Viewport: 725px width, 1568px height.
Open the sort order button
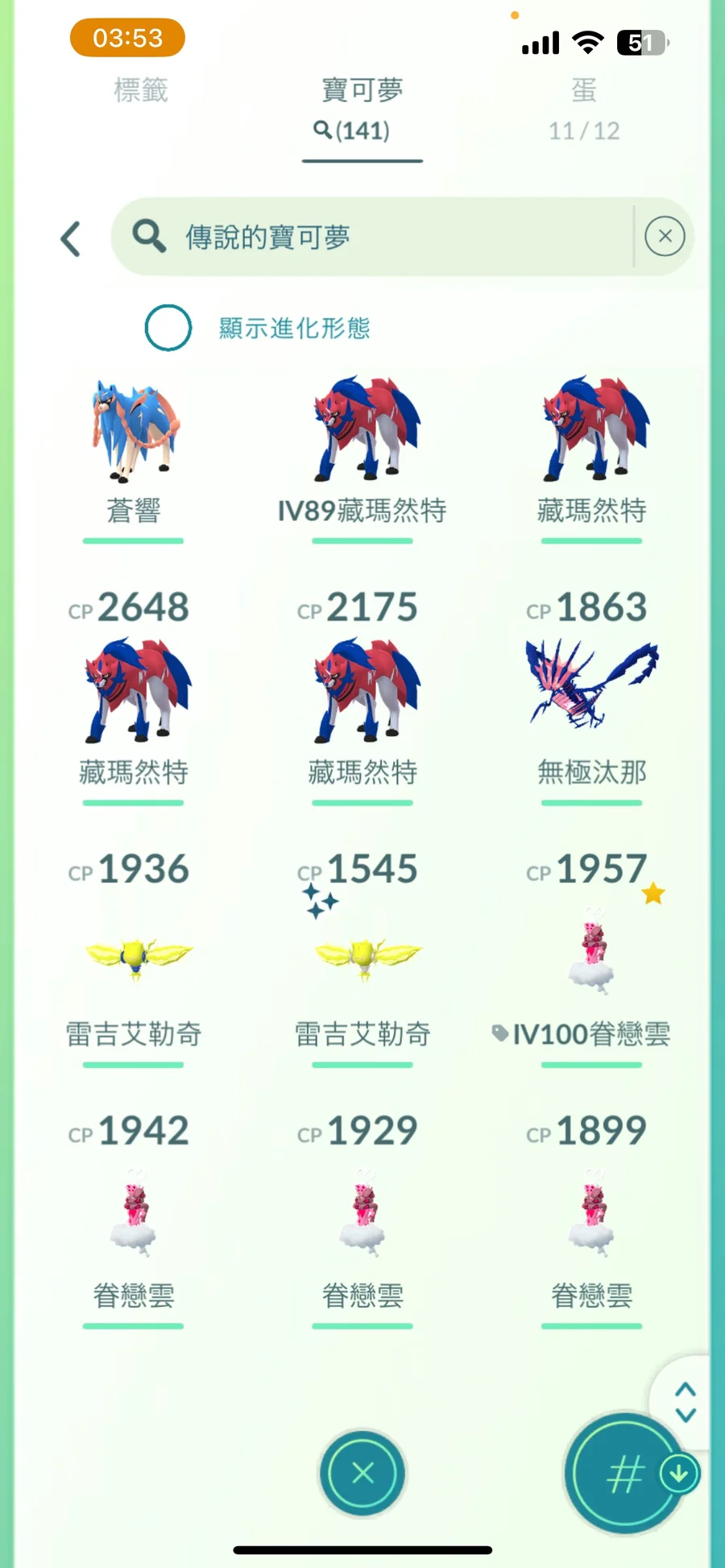tap(624, 1475)
